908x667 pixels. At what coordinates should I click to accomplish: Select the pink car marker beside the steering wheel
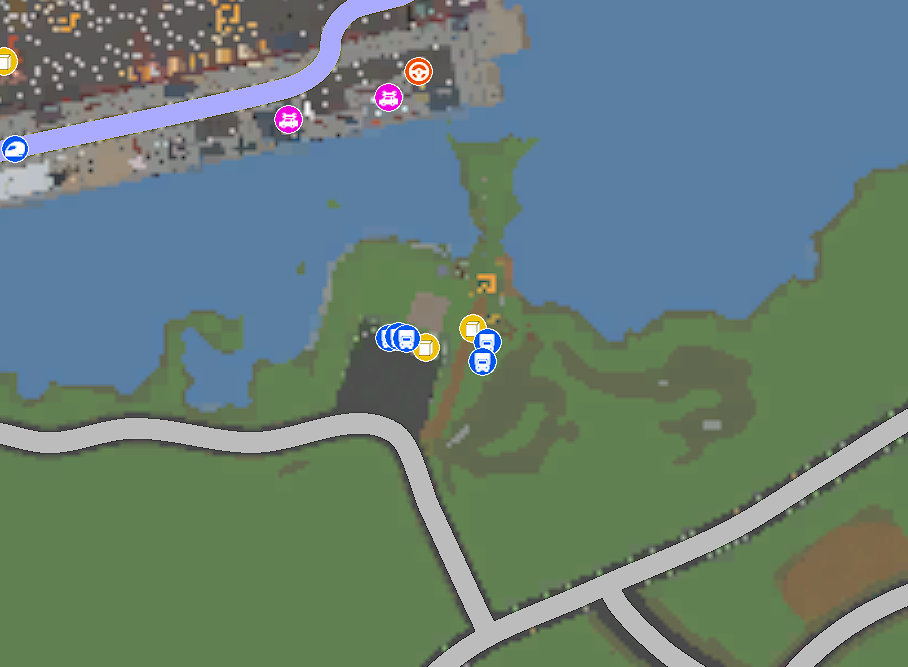tap(388, 97)
